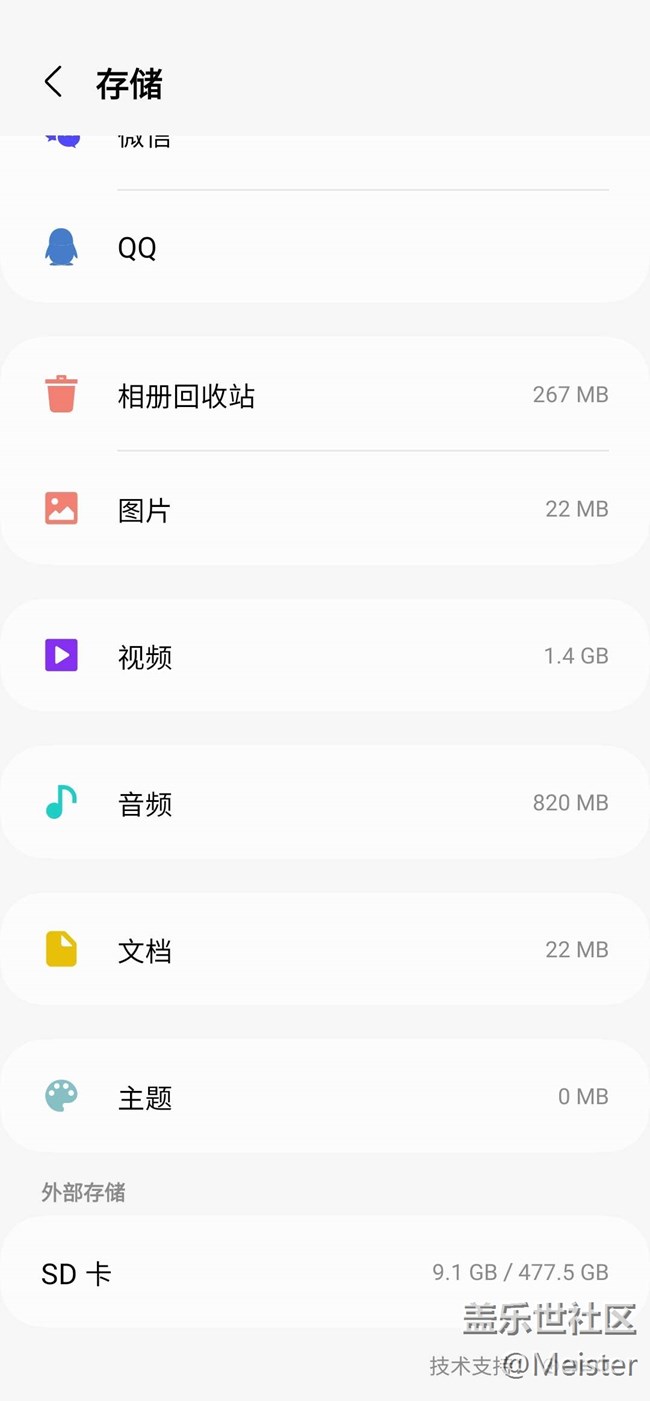Select the 文档 storage row

324,950
